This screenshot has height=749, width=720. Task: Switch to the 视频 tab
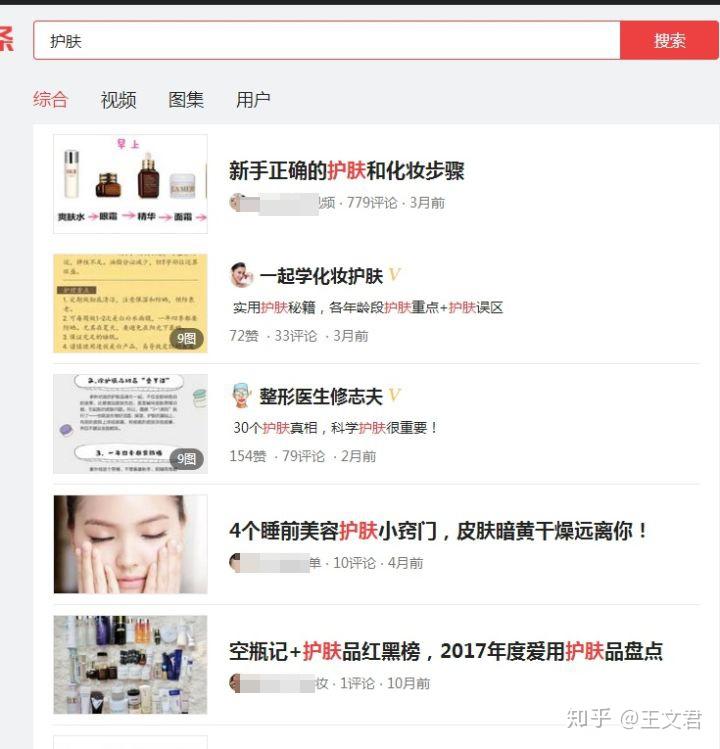(118, 100)
